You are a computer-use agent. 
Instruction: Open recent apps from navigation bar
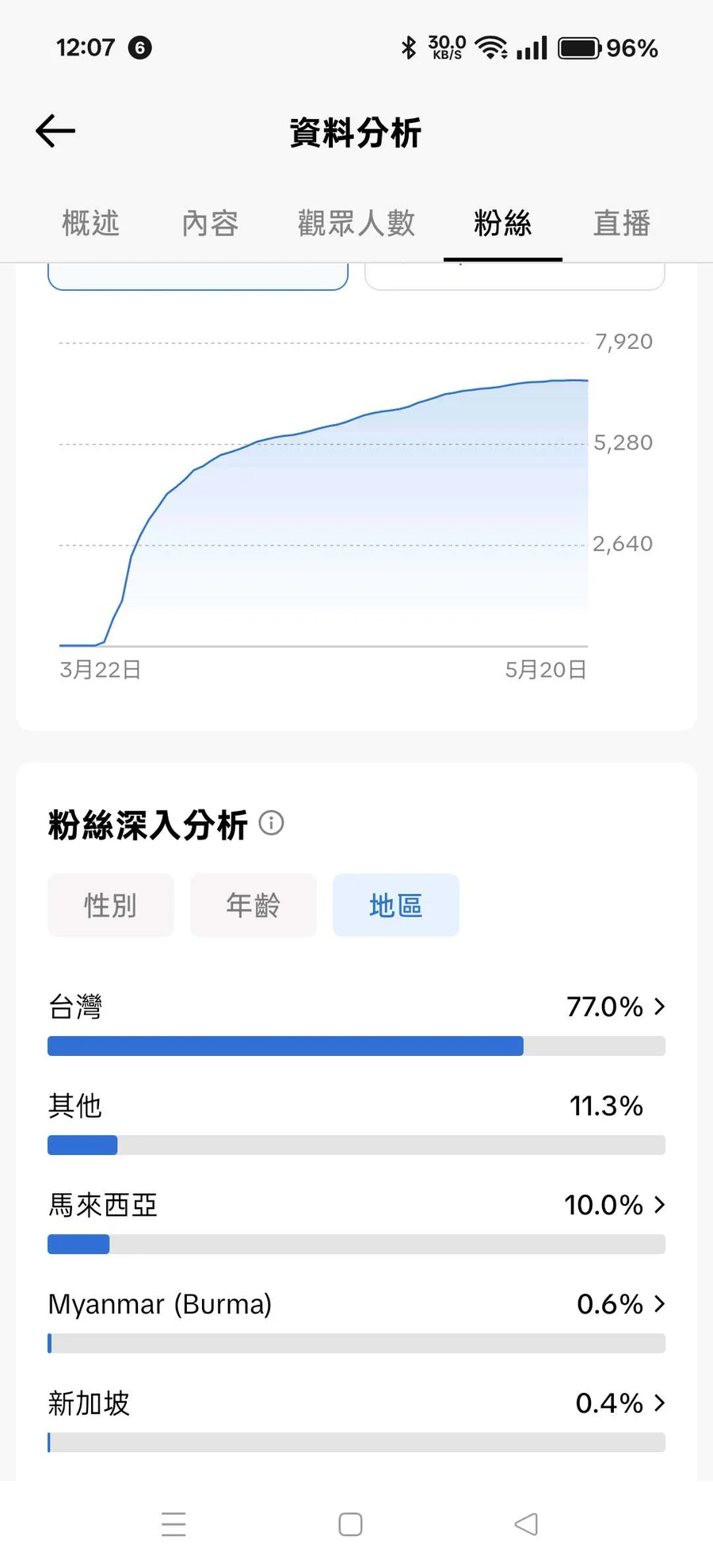coord(173,1524)
